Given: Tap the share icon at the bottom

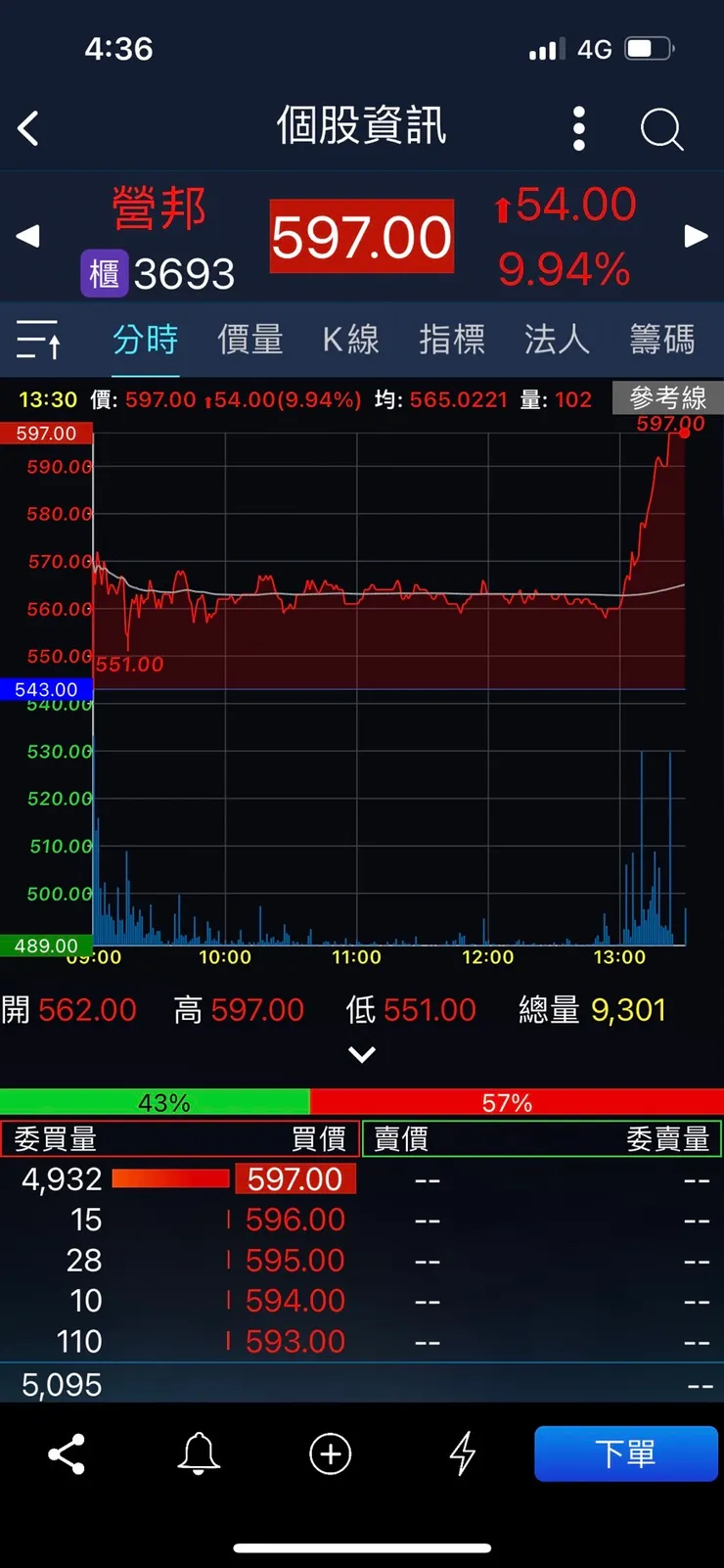Looking at the screenshot, I should [x=66, y=1454].
